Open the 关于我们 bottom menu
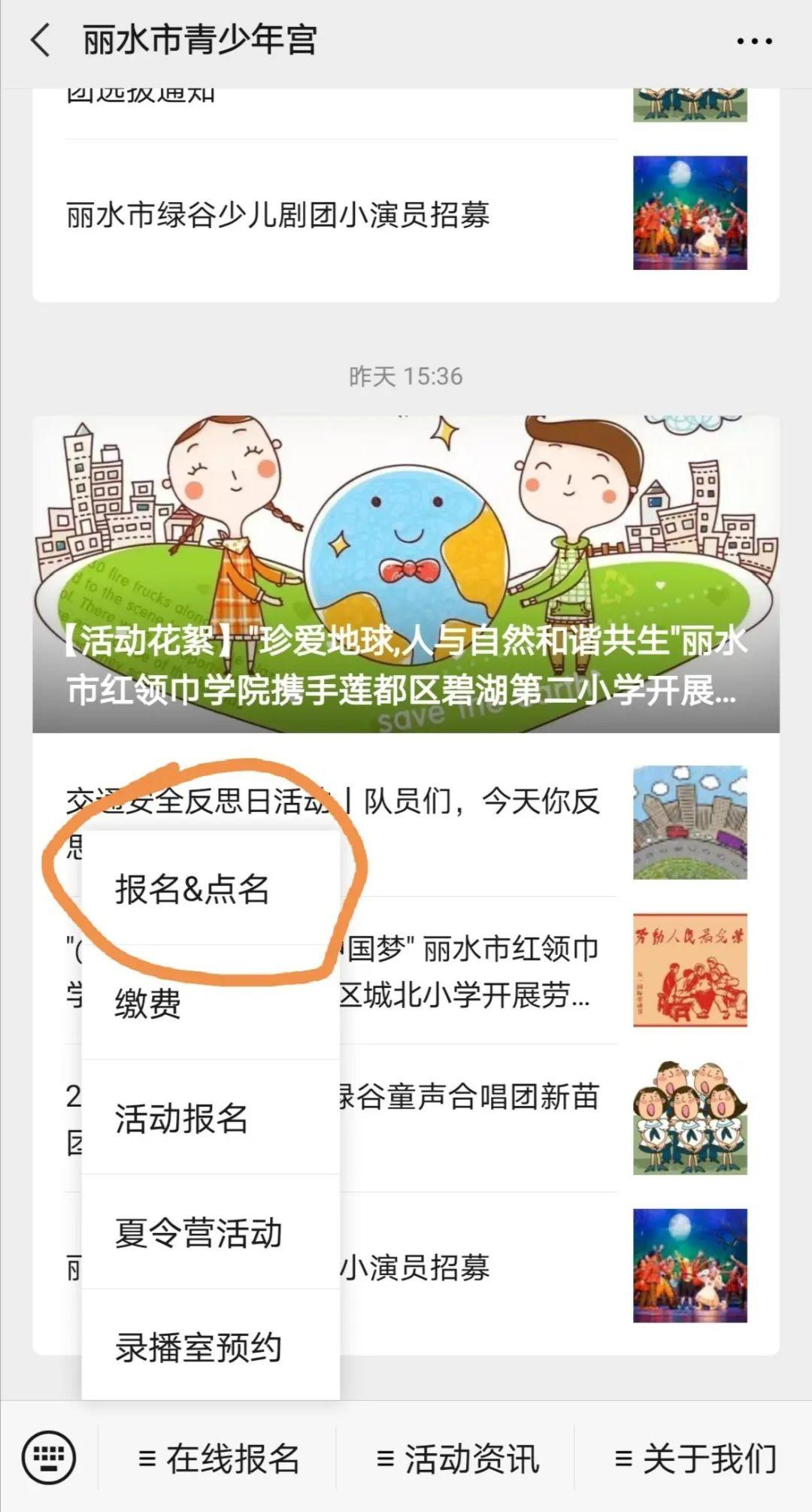Screen dimensions: 812x1512 (695, 1459)
